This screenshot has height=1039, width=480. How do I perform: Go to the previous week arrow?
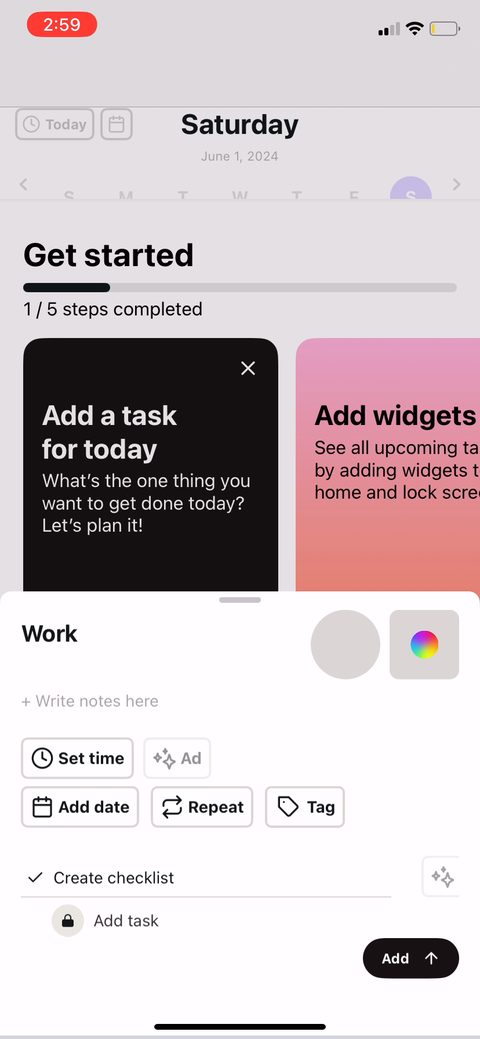(23, 184)
